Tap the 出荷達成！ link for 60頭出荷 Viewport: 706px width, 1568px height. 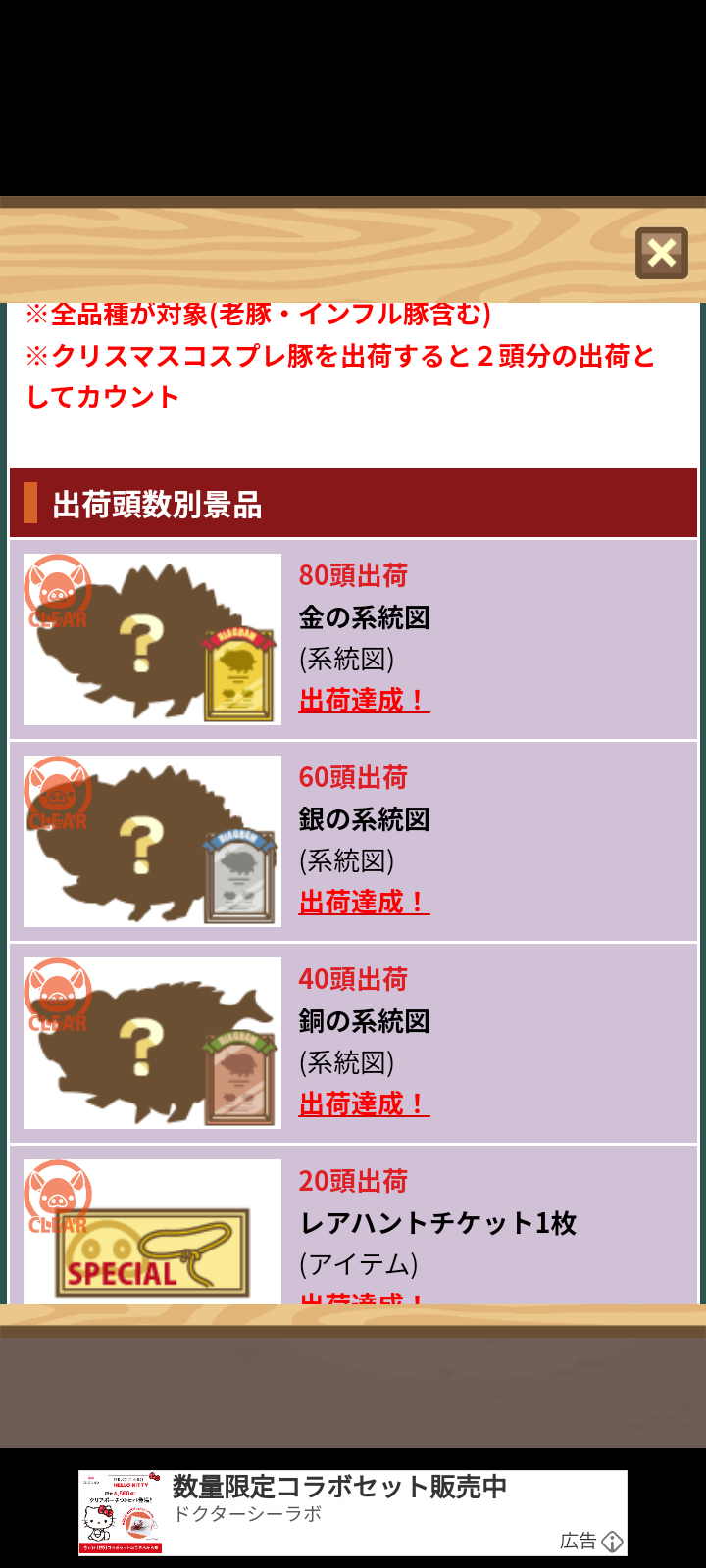point(364,902)
